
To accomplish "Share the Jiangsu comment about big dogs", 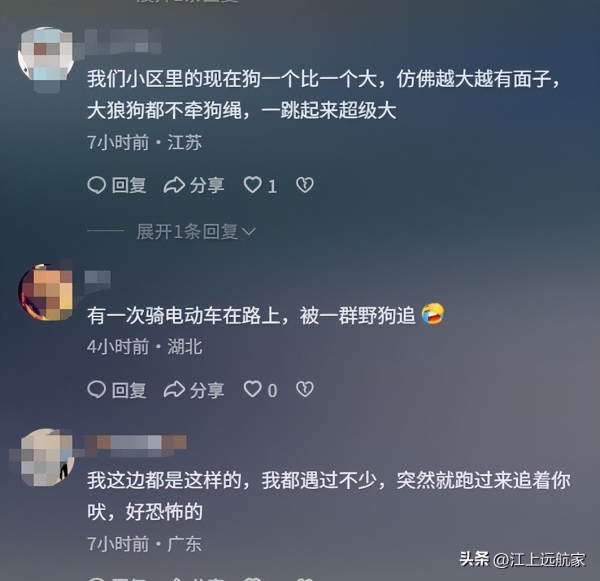I will point(194,185).
